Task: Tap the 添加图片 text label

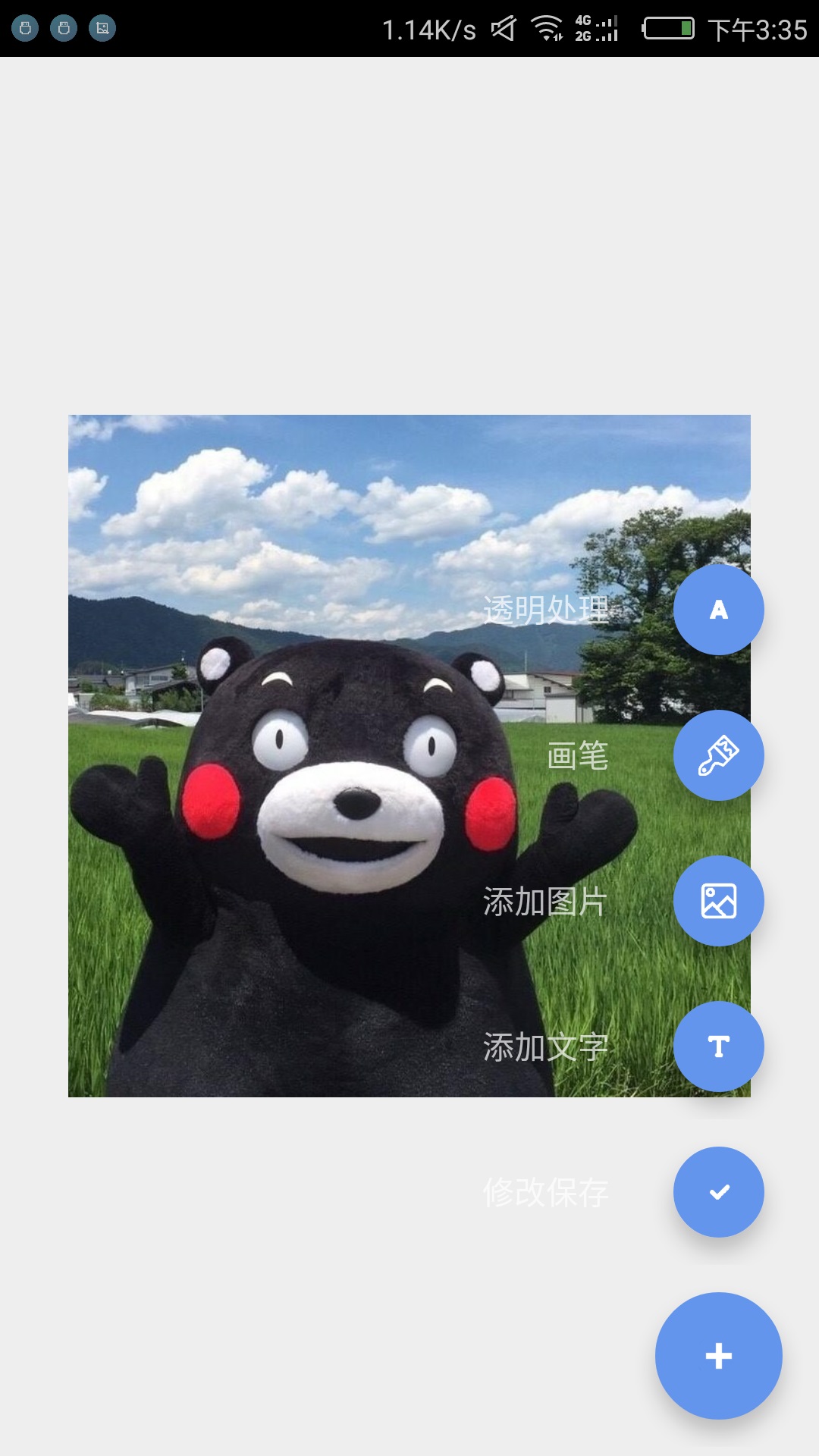Action: (x=543, y=902)
